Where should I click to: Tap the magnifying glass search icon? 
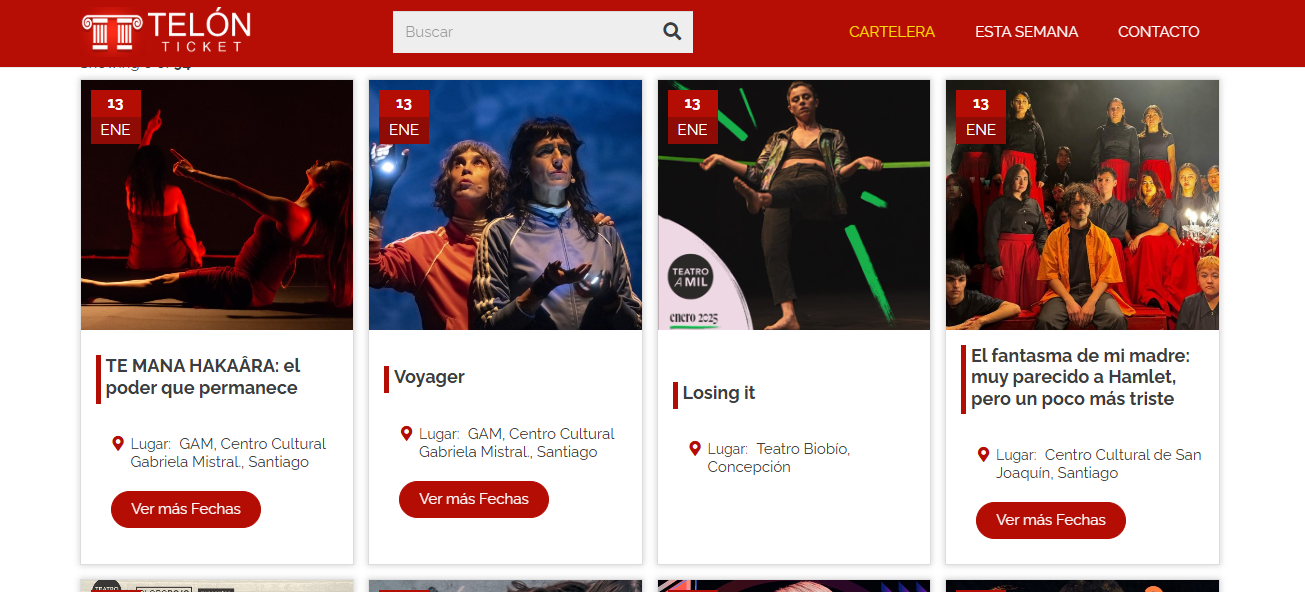[x=672, y=32]
